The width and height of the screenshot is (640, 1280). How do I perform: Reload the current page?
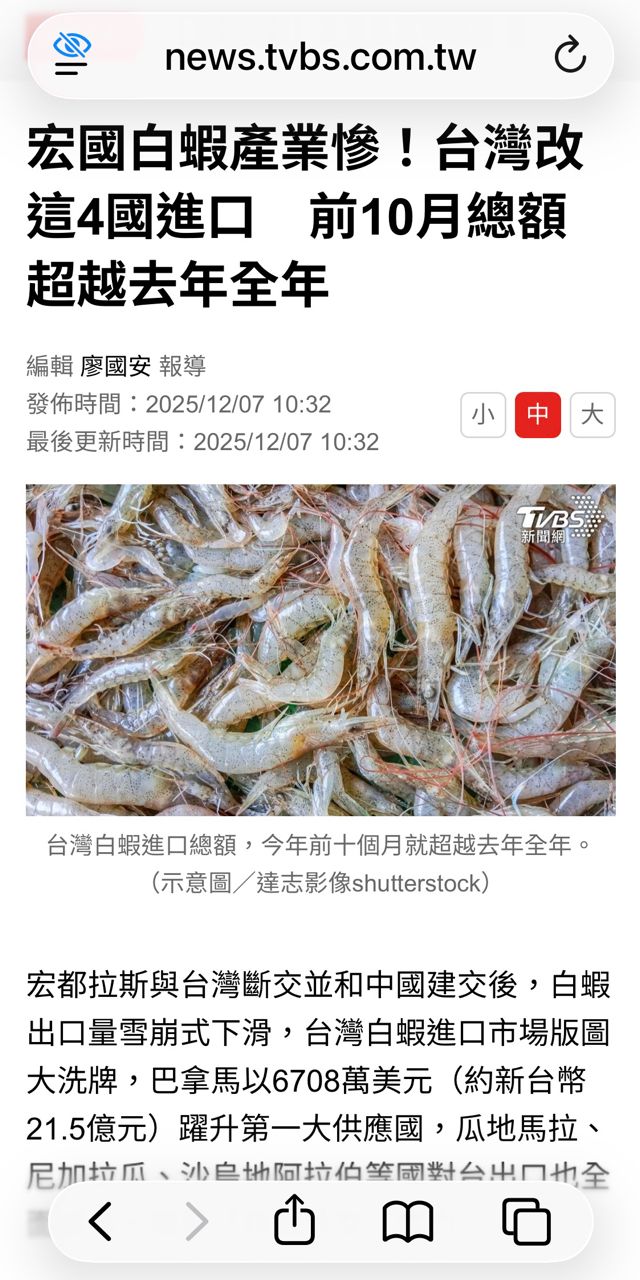coord(570,55)
